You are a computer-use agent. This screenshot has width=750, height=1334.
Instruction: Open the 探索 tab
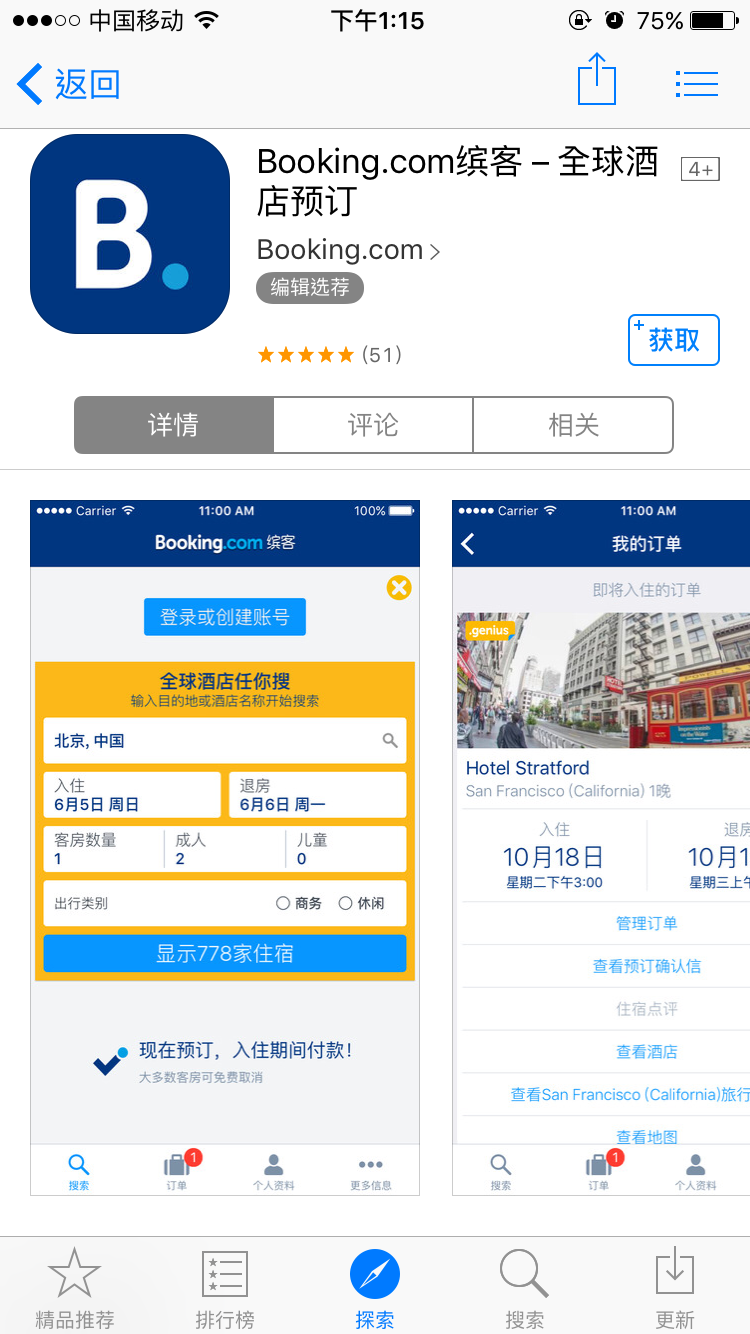375,1288
